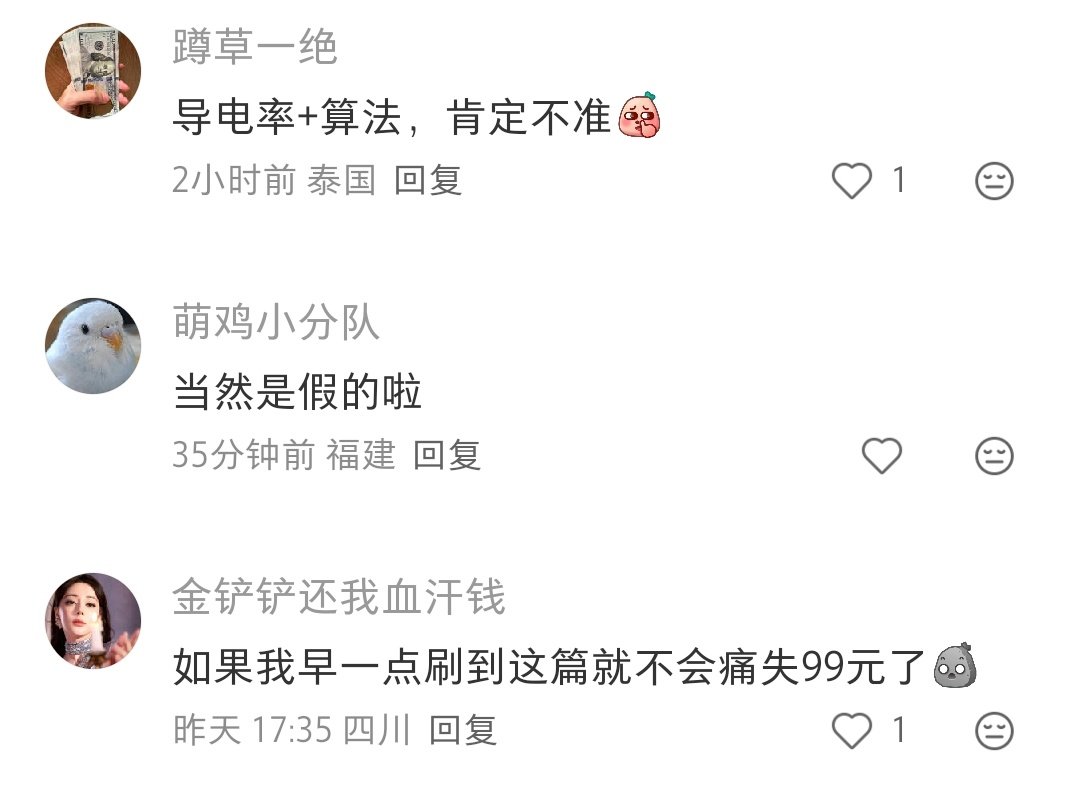The image size is (1080, 786).
Task: Reply to 蹲草一绝's comment
Action: pos(428,180)
